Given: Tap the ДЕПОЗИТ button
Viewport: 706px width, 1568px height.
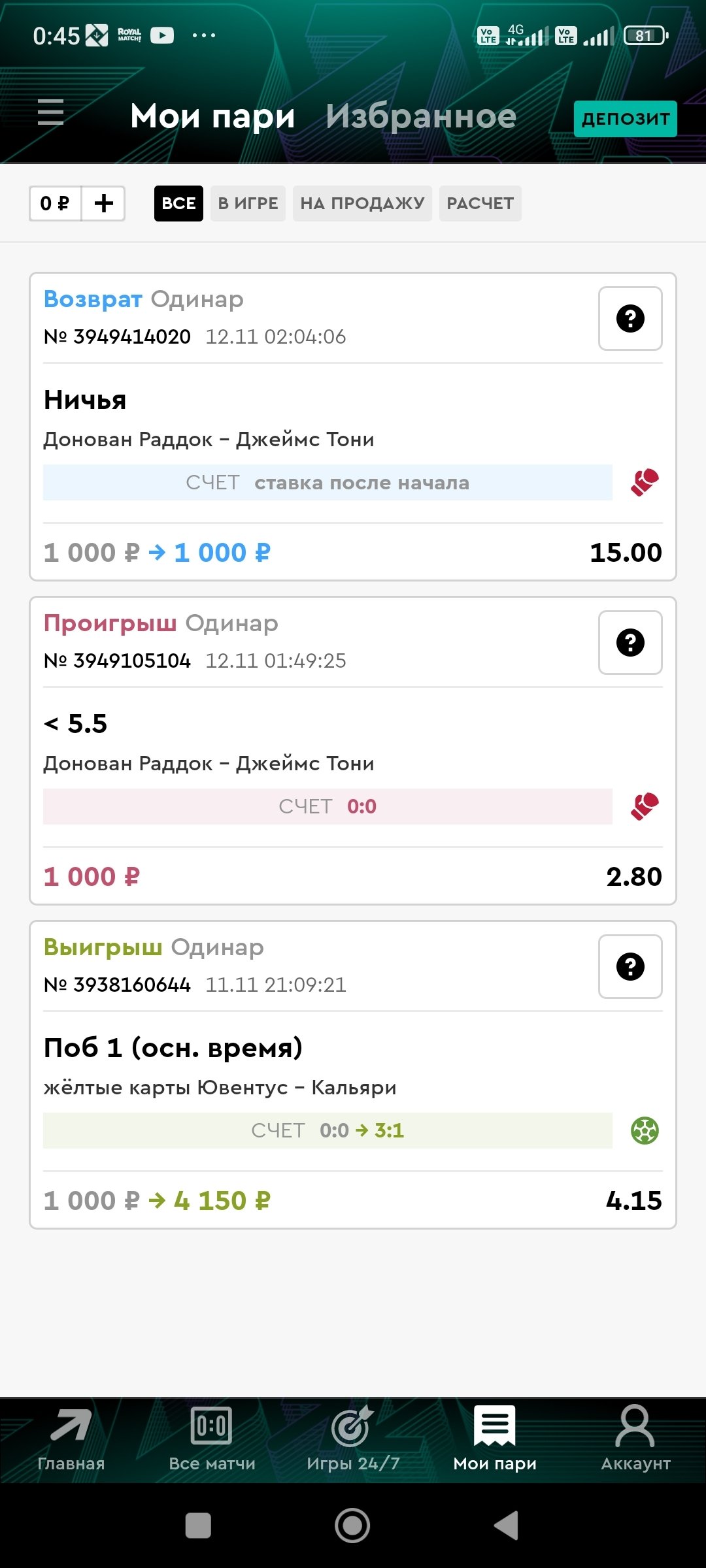Looking at the screenshot, I should [625, 118].
